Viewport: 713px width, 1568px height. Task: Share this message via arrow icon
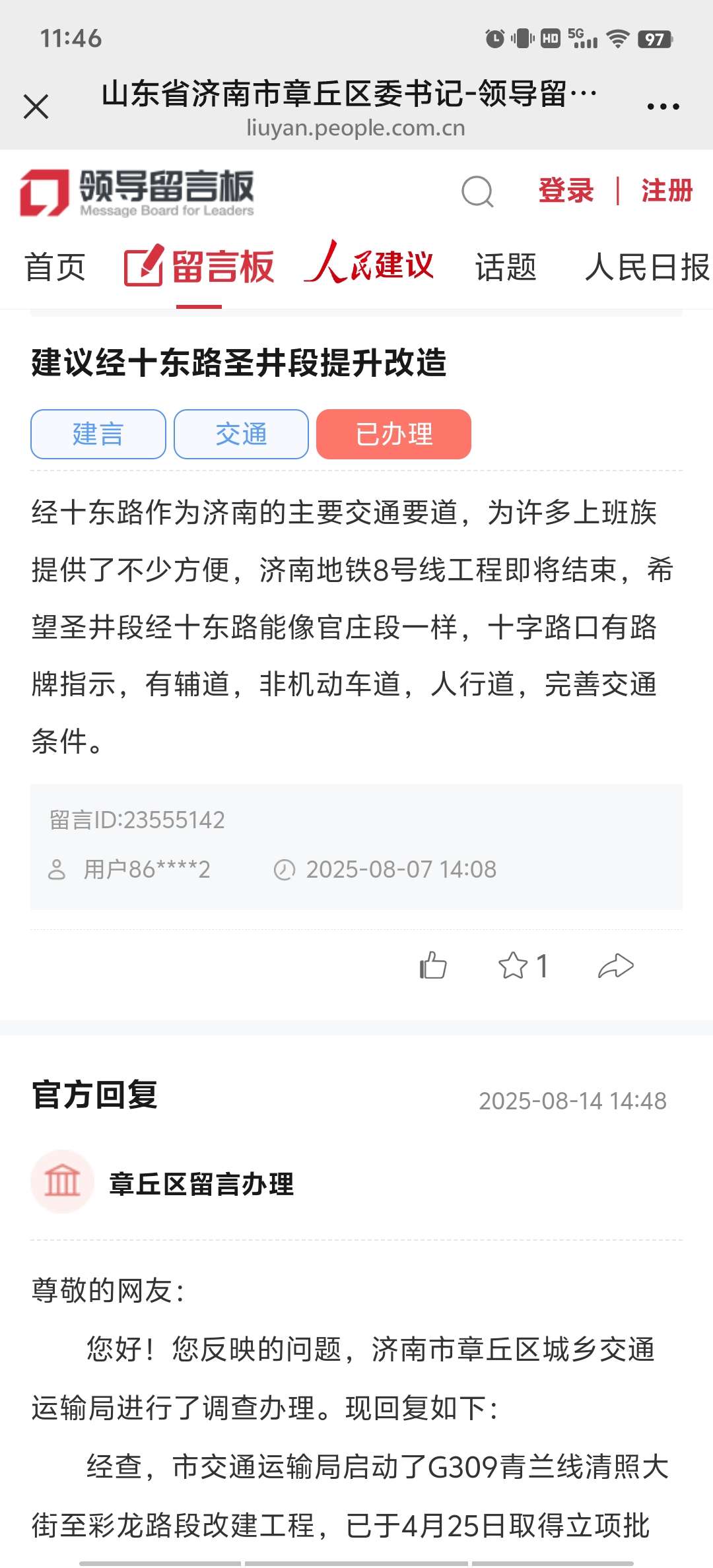[615, 966]
